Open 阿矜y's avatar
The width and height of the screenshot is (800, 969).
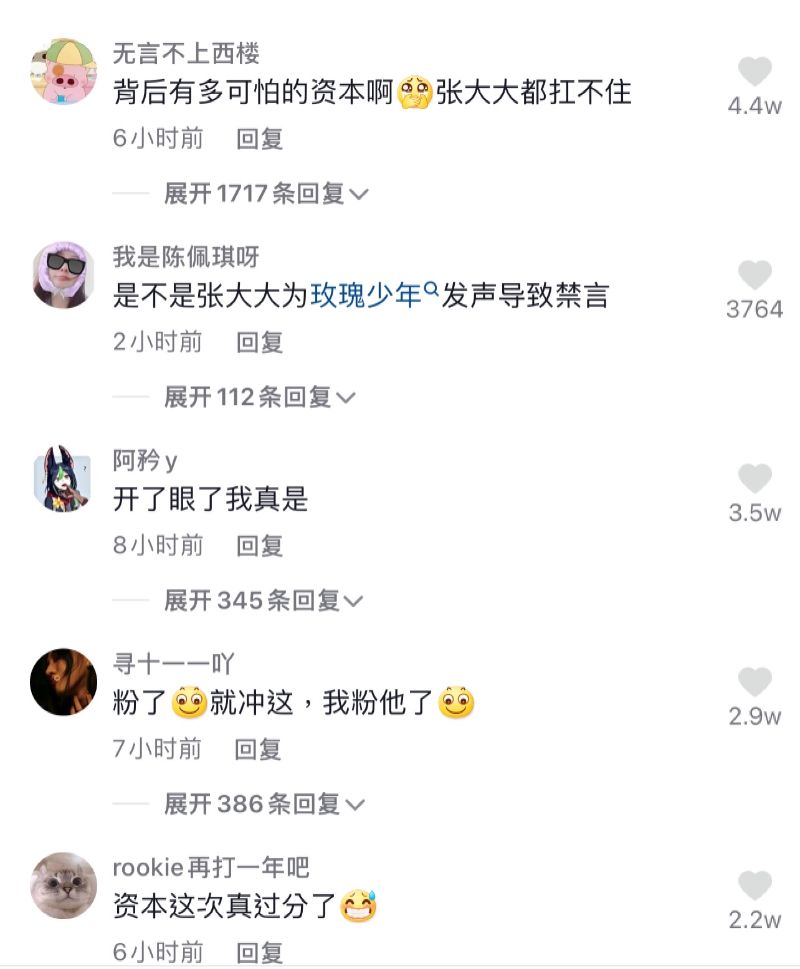63,479
